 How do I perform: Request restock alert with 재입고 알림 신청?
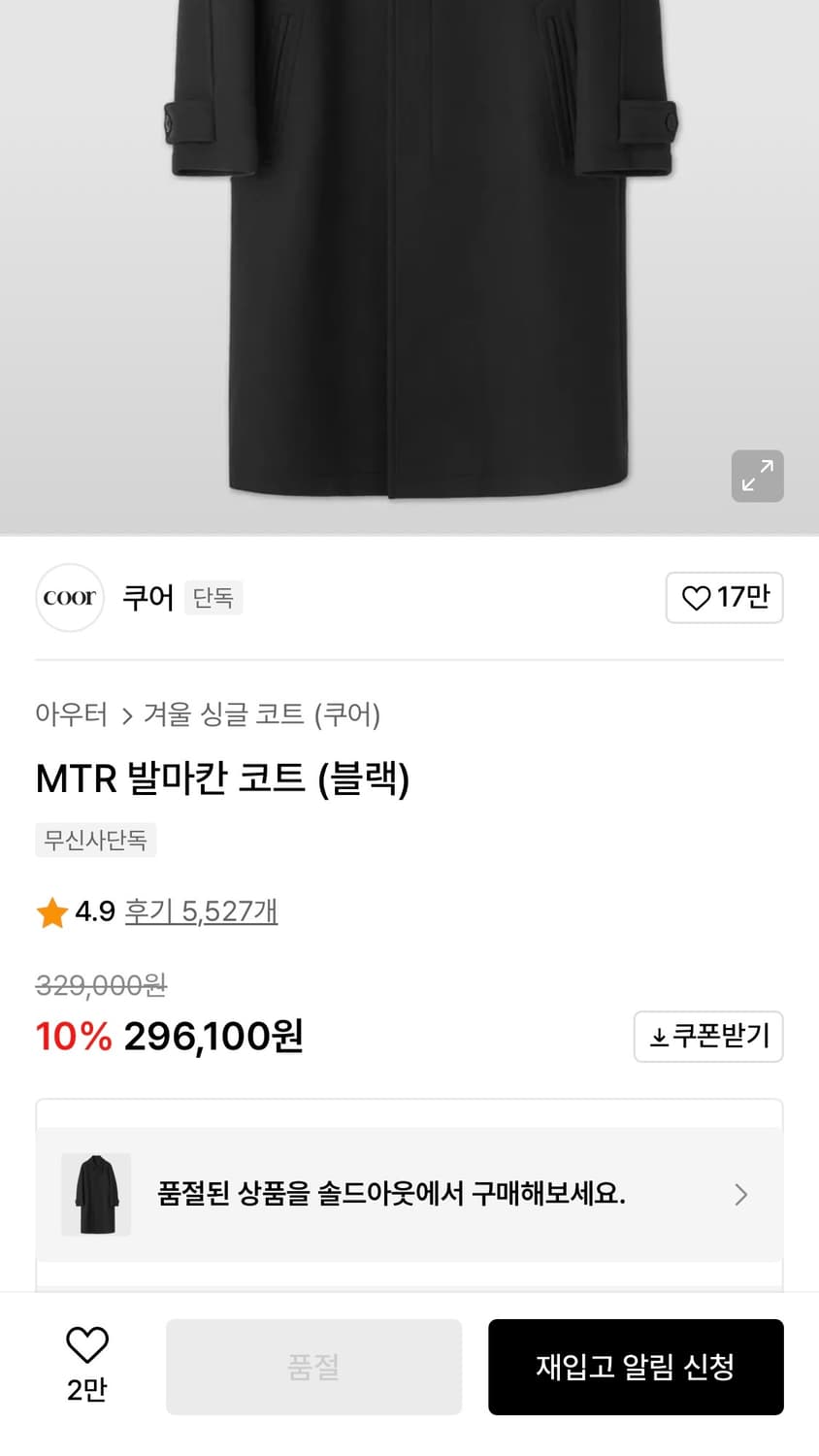coord(636,1367)
